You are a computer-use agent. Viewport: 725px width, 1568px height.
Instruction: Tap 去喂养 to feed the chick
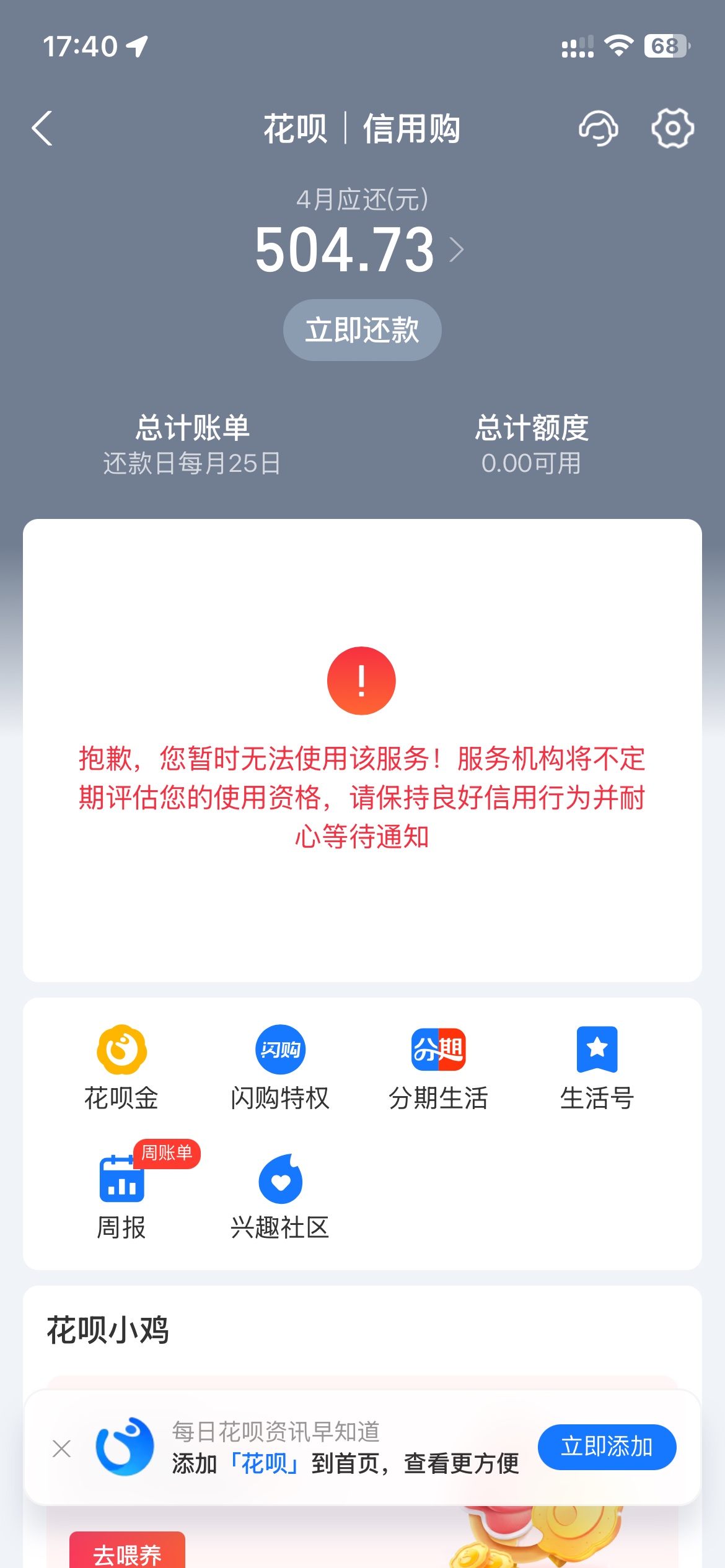[127, 1553]
